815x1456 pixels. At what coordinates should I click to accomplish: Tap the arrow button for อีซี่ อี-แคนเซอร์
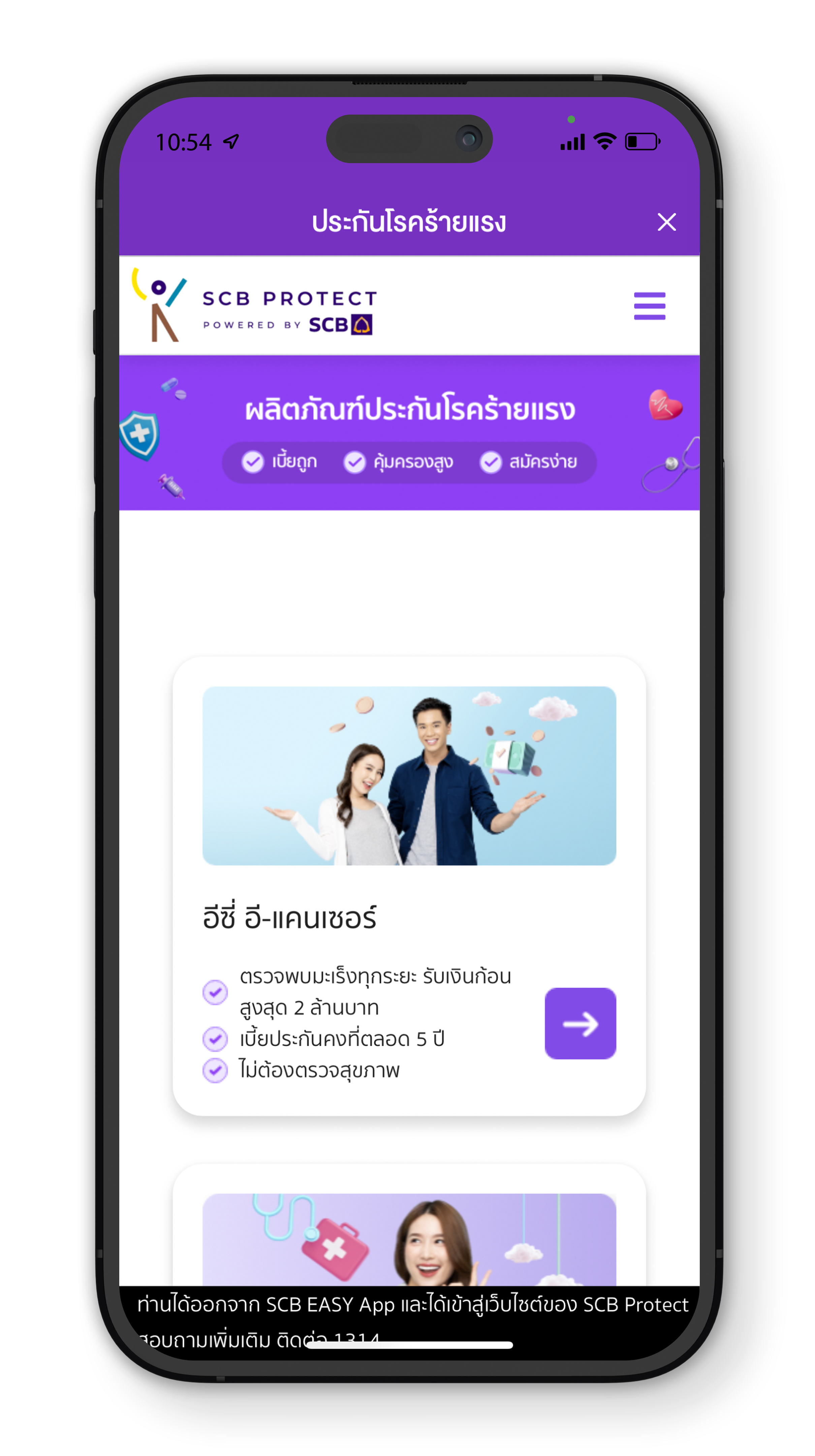(580, 1023)
